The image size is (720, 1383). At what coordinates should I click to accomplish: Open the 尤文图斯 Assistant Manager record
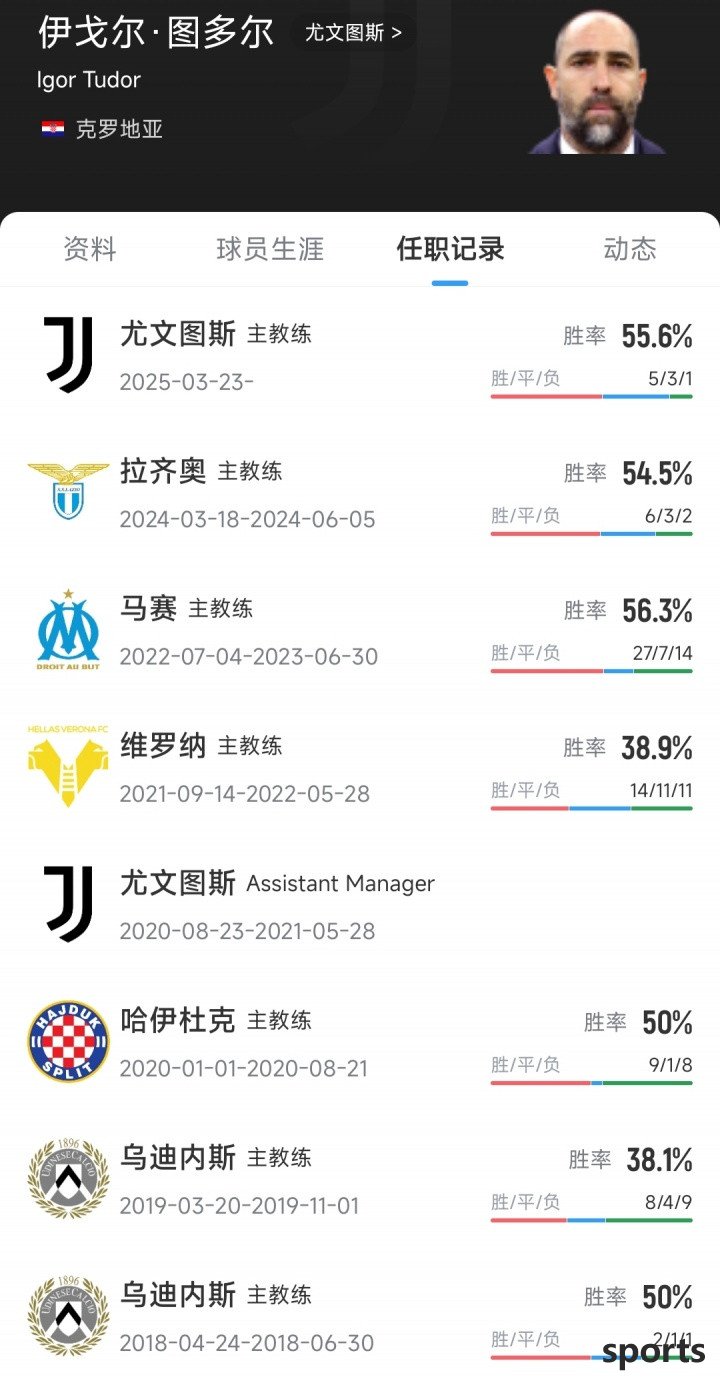coord(360,905)
